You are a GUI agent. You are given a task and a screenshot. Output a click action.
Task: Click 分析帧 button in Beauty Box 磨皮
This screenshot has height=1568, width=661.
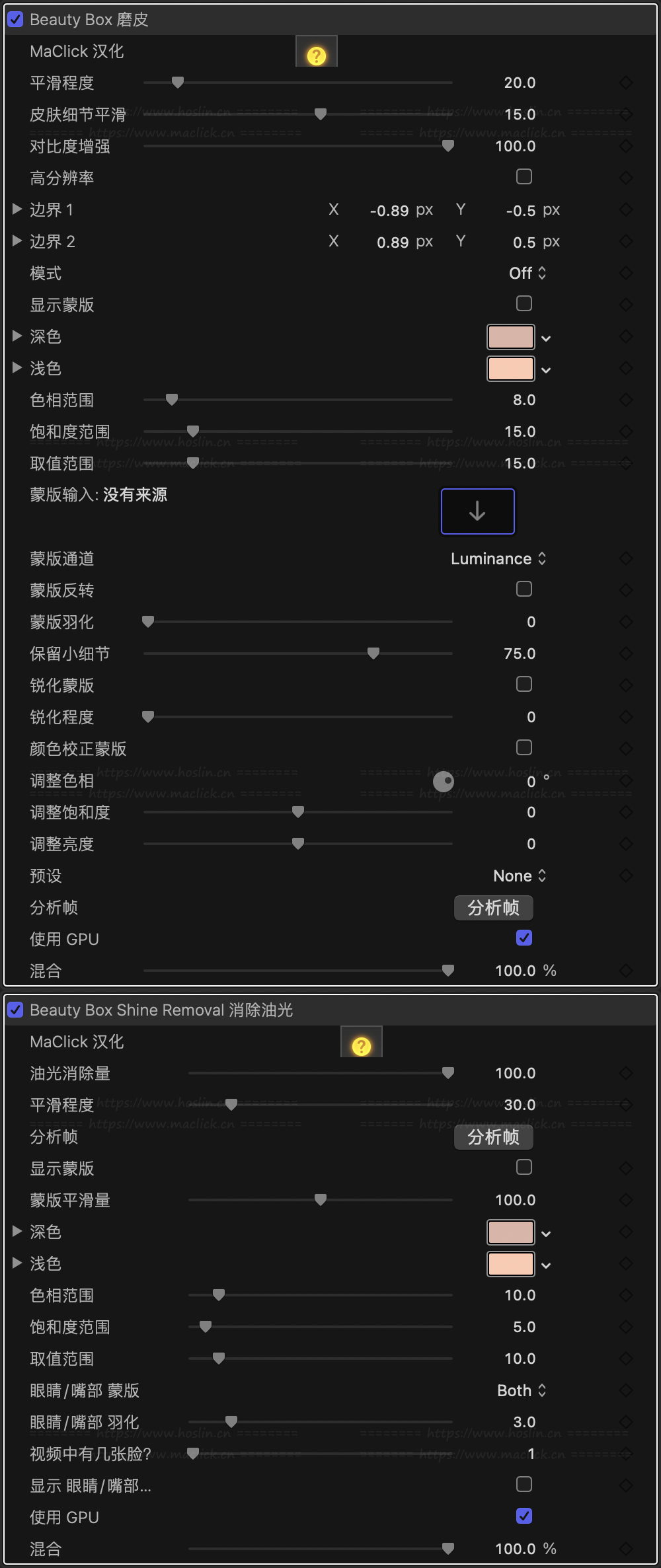click(493, 908)
